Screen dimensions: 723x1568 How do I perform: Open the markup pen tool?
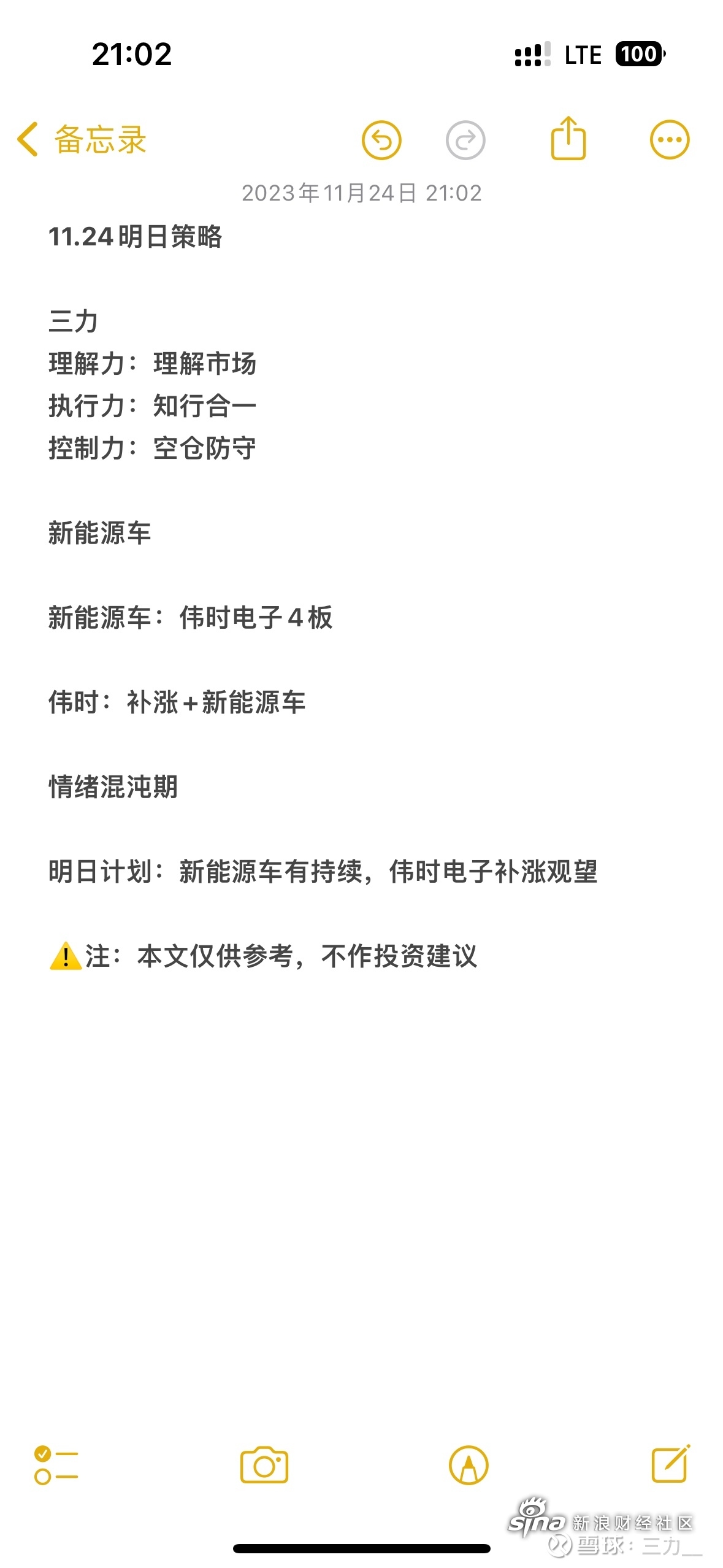469,1465
